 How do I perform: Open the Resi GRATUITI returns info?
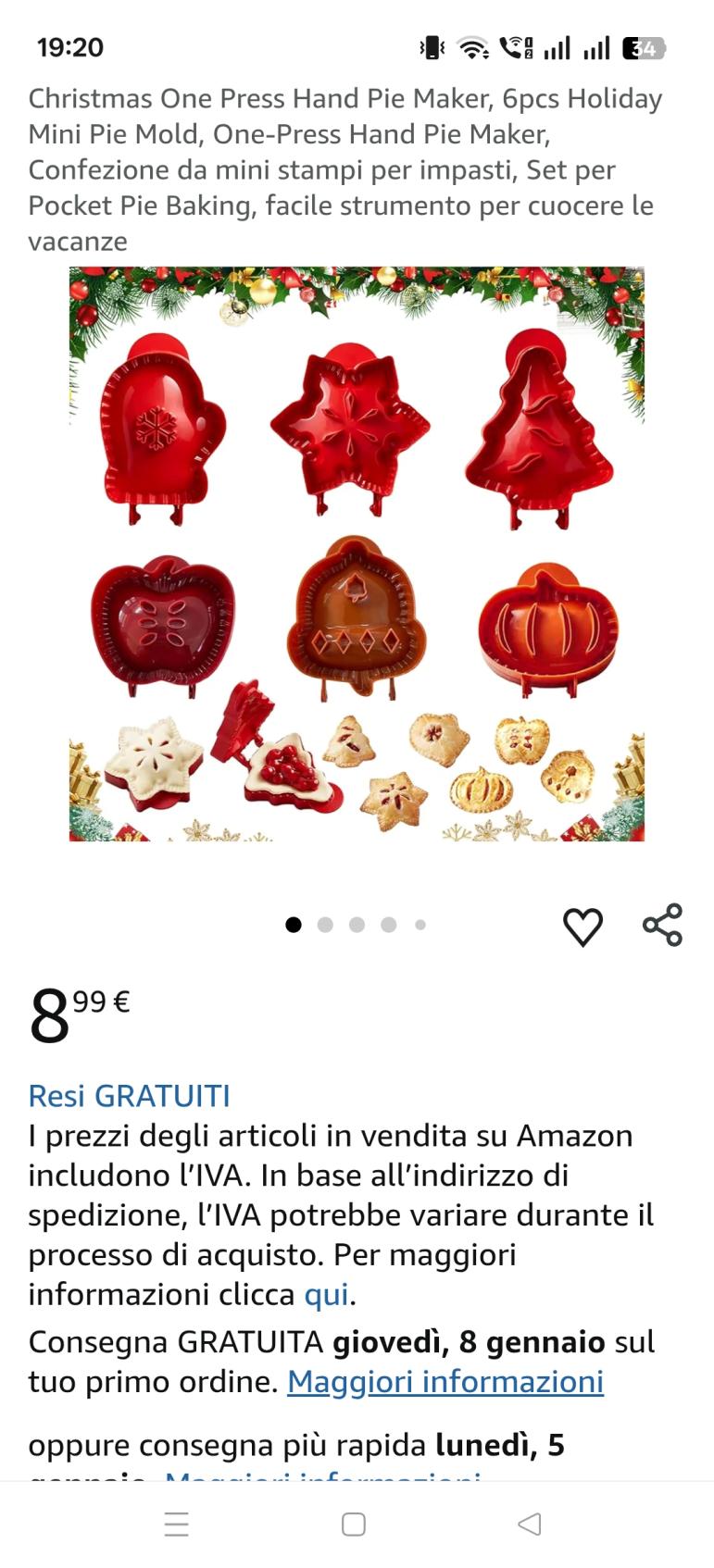click(129, 1096)
